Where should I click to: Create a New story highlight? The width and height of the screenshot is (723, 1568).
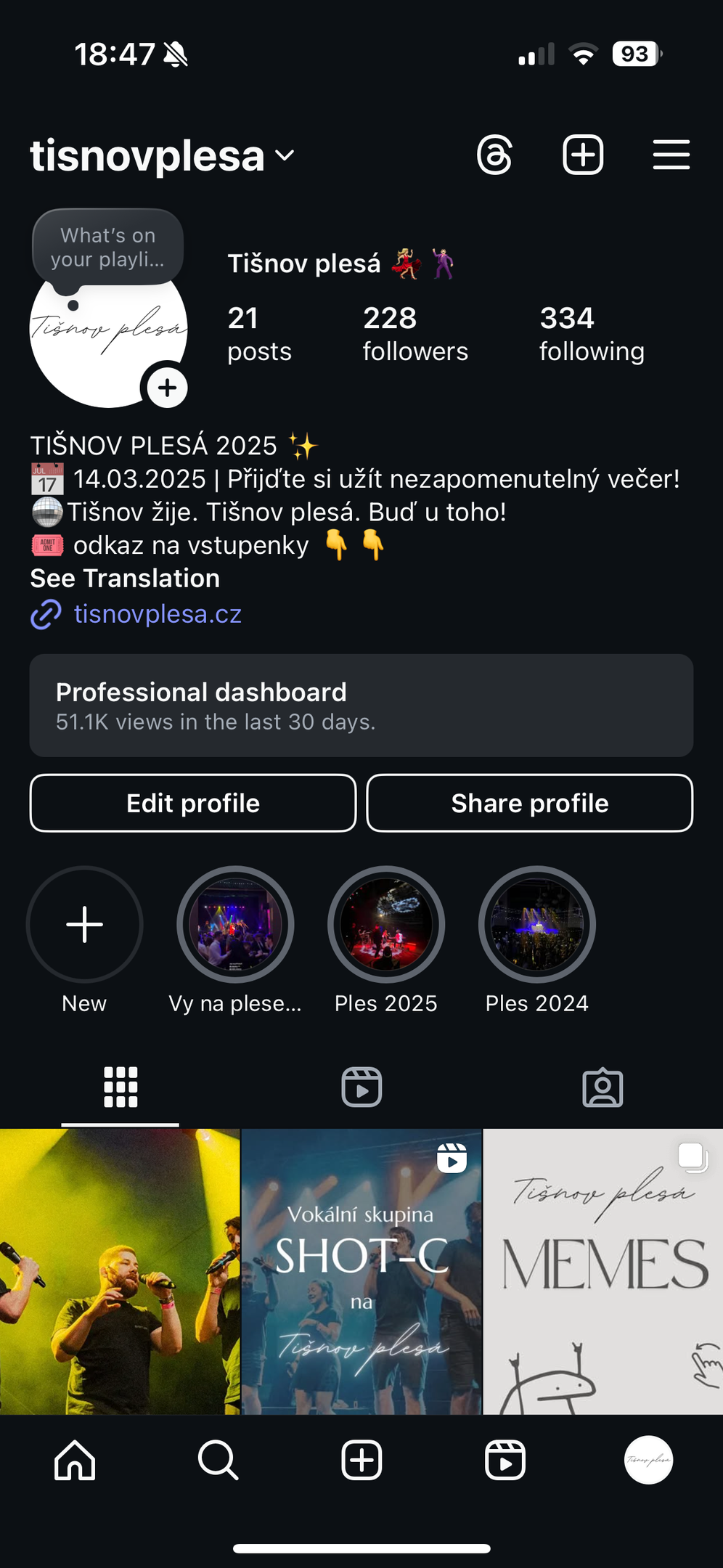pos(84,925)
